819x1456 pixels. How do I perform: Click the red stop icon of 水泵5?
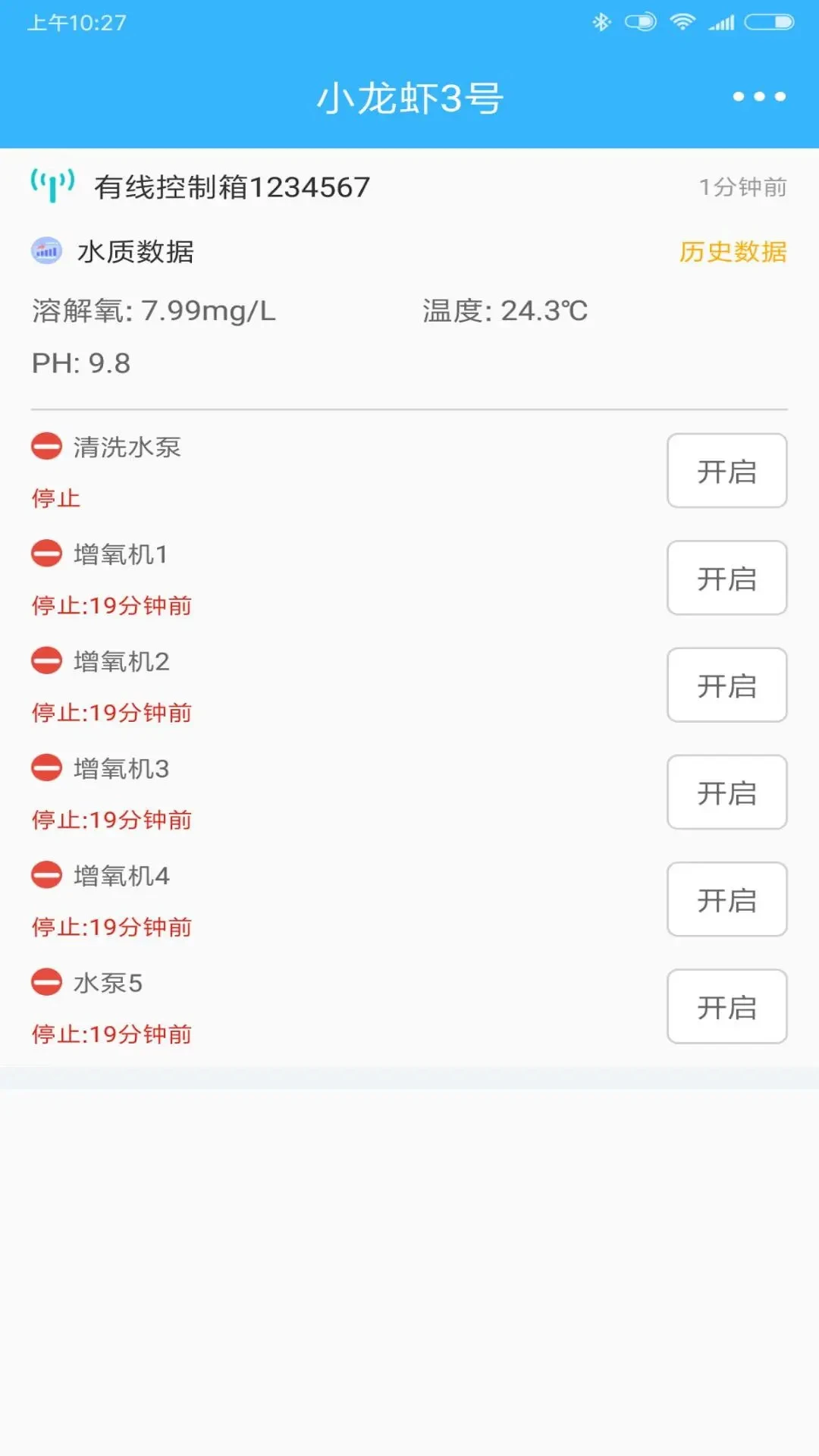click(x=47, y=983)
